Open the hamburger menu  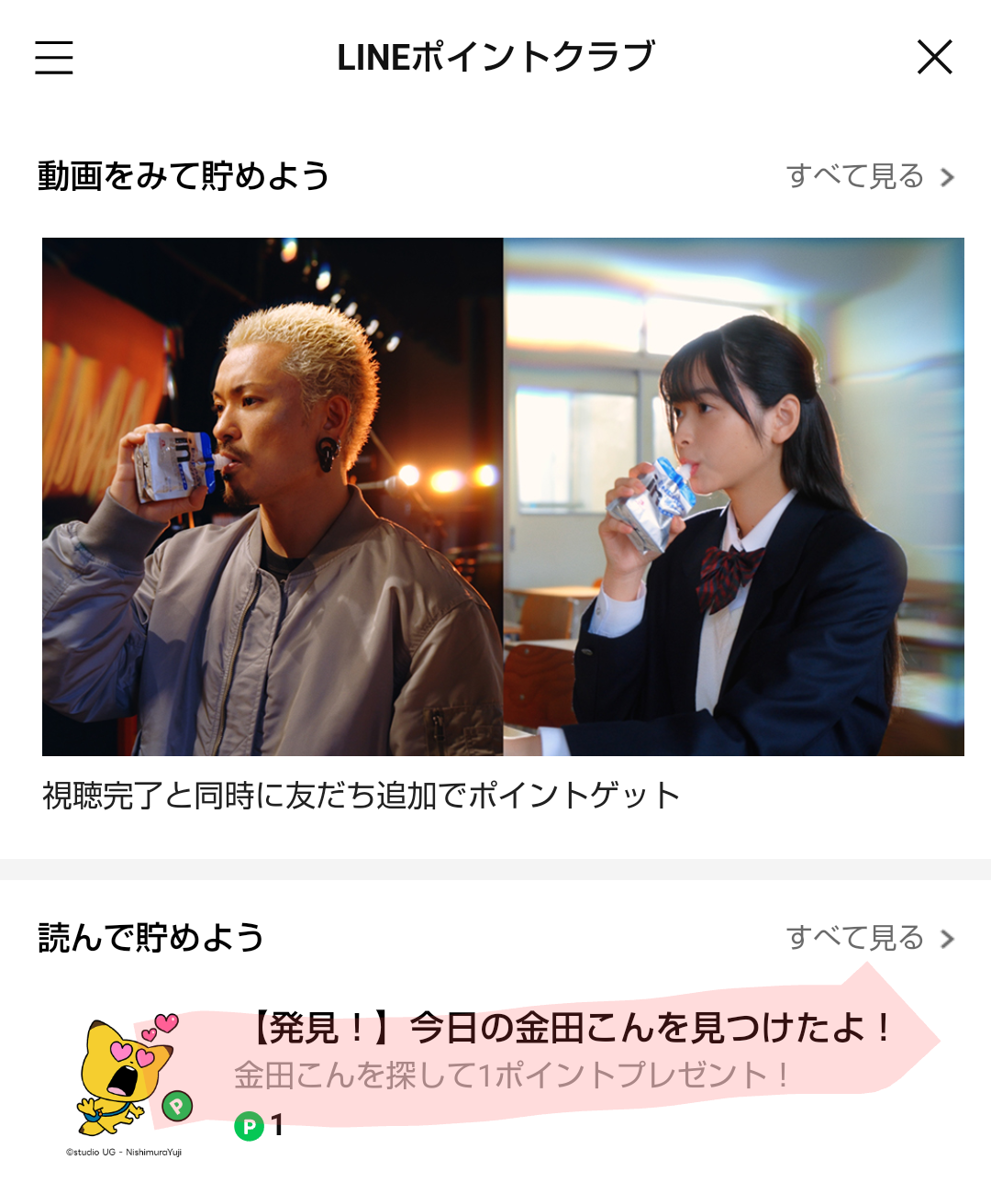[54, 57]
